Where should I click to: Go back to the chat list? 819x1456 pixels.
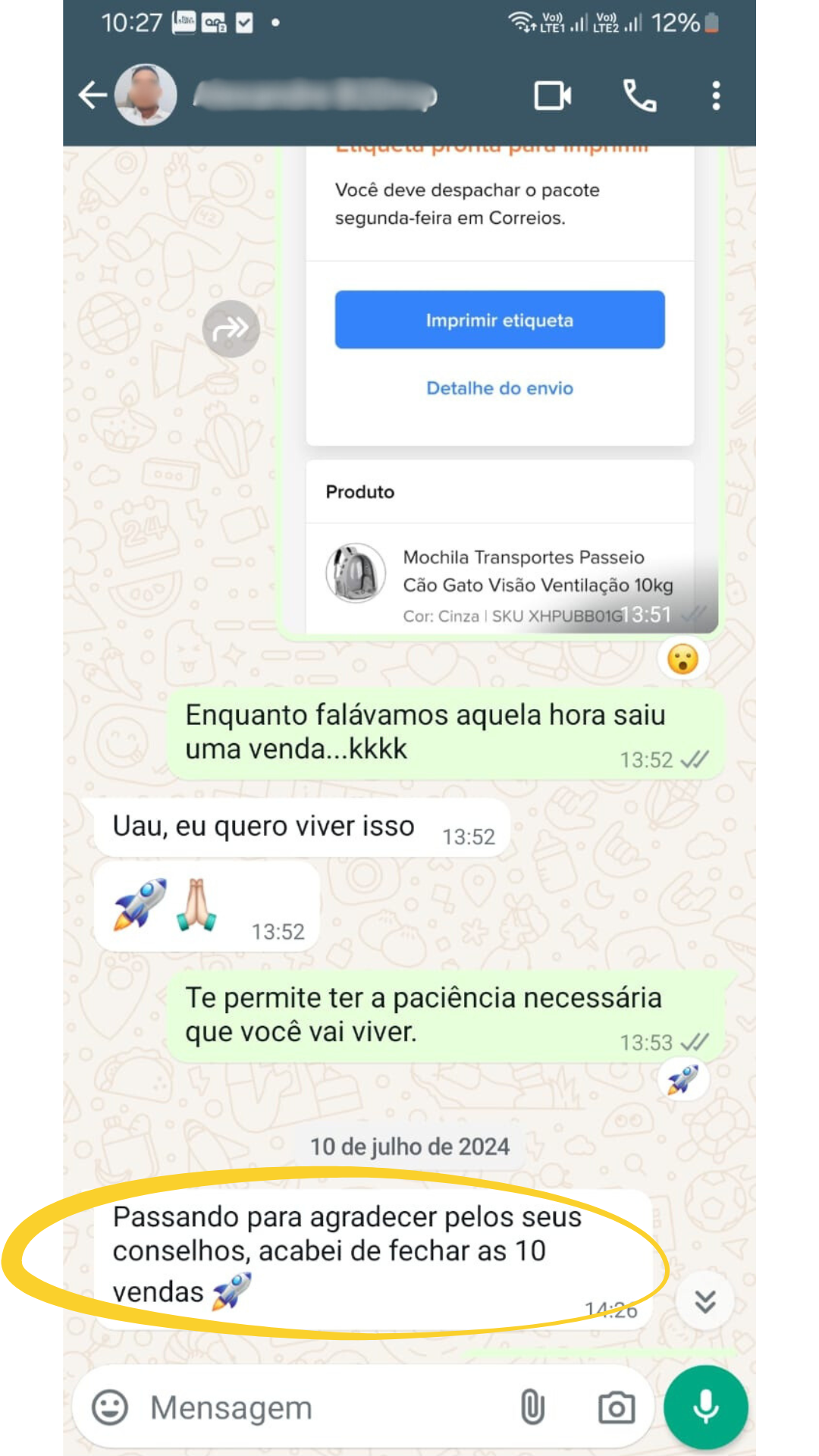pyautogui.click(x=93, y=96)
